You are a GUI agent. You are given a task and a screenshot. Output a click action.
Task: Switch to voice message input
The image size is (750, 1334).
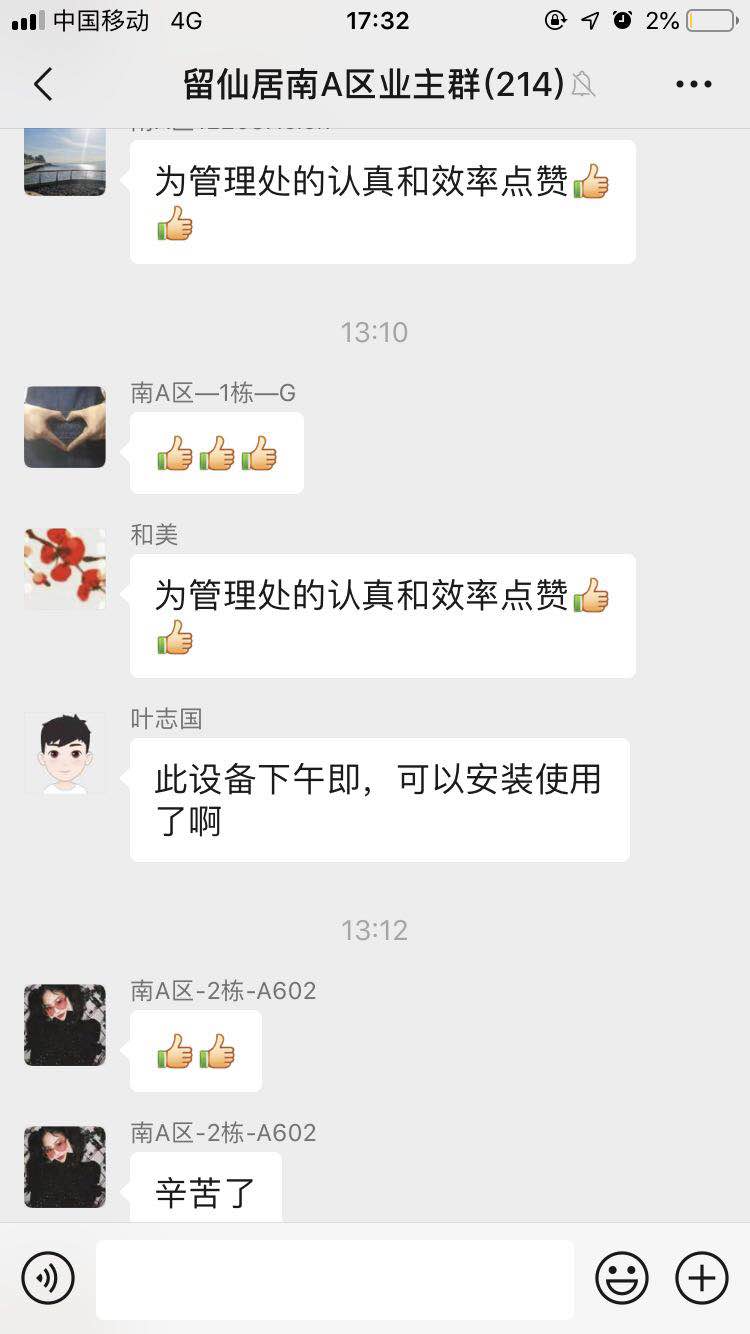[48, 1278]
